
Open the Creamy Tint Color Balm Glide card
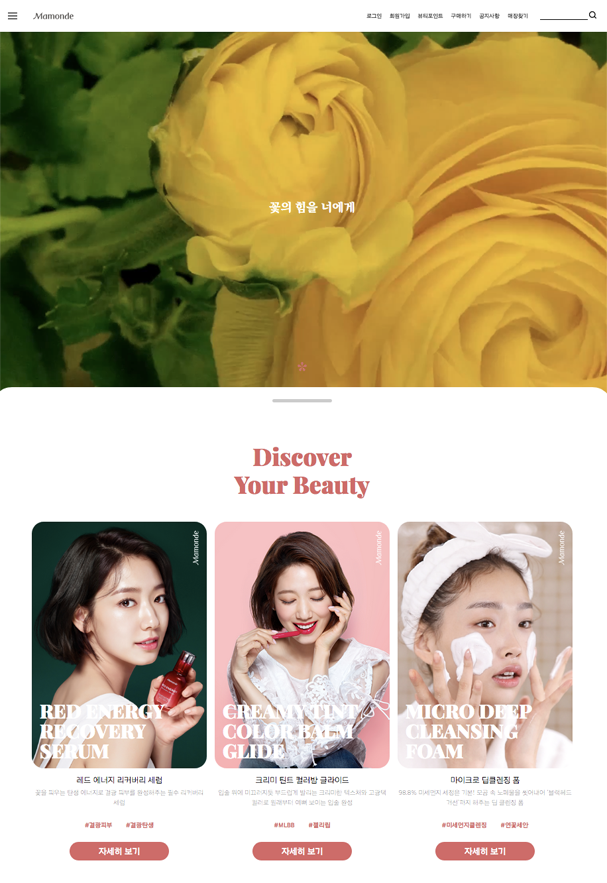coord(302,644)
